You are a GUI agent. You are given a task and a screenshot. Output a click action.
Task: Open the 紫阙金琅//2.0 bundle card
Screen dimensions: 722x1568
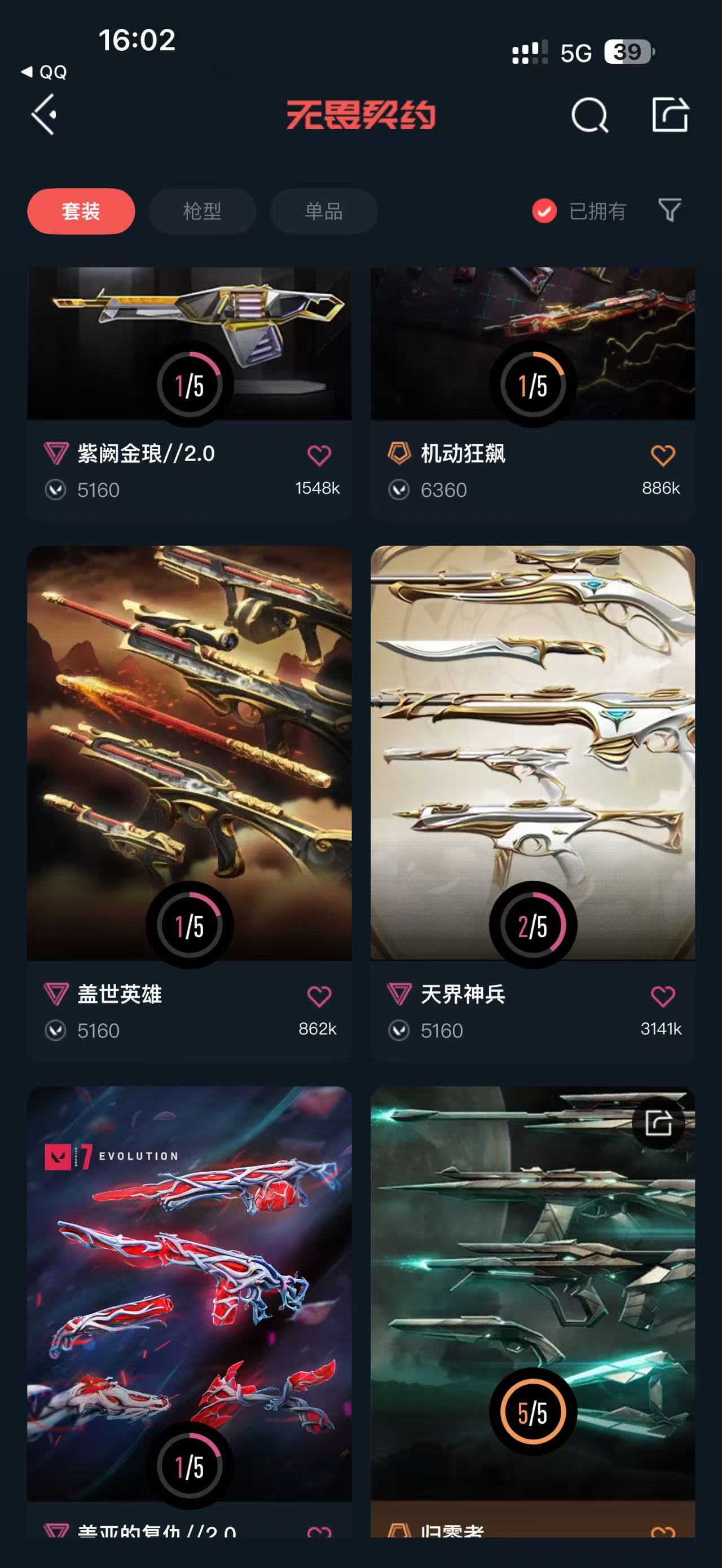[190, 393]
